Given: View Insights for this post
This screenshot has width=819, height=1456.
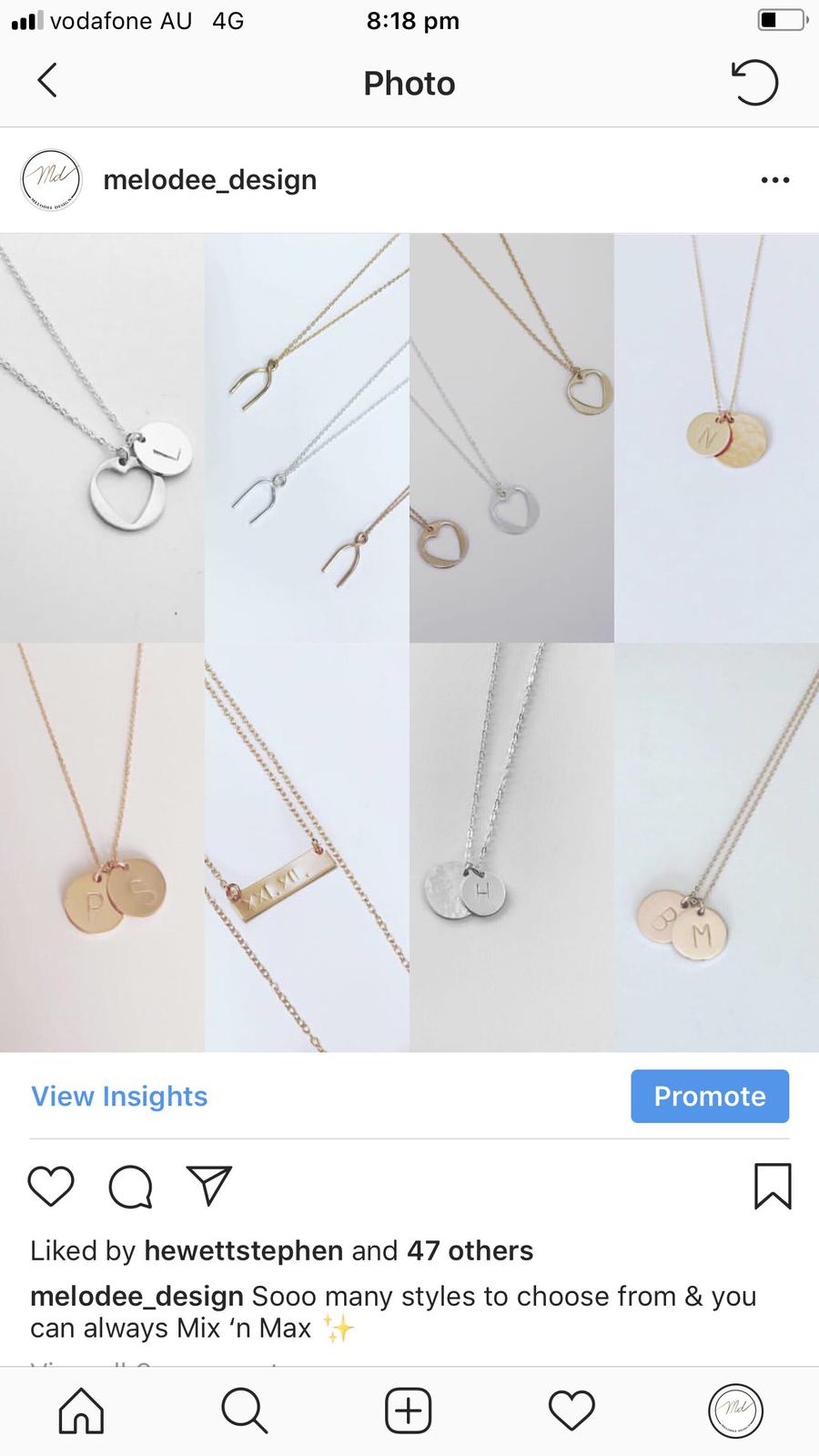Looking at the screenshot, I should pos(119,1096).
